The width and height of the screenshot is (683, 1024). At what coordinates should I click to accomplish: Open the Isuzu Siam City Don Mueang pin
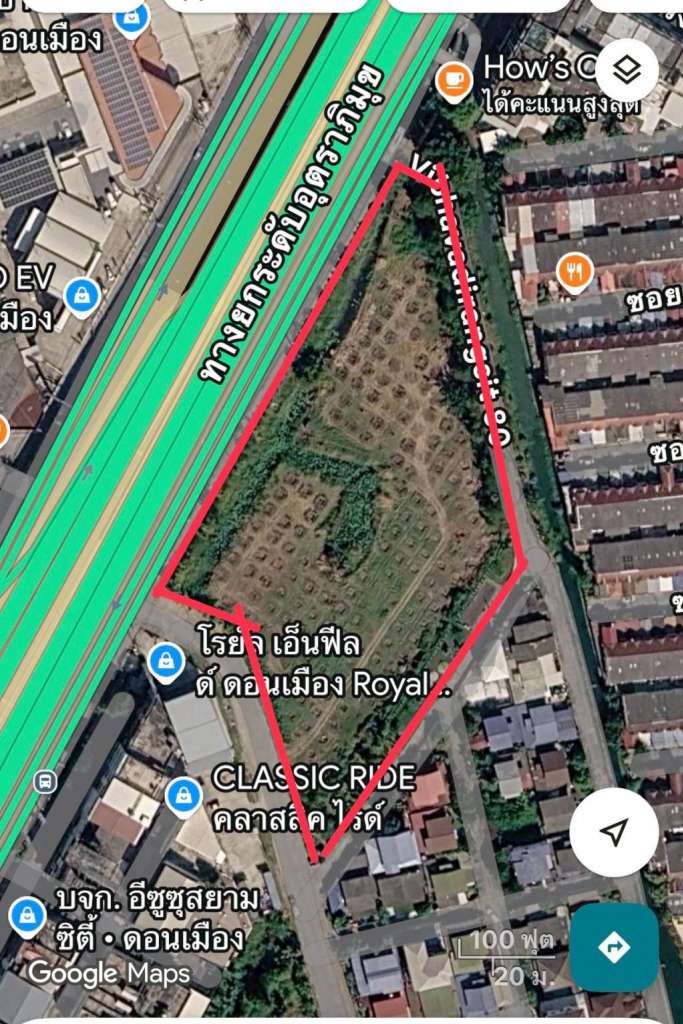pos(27,914)
